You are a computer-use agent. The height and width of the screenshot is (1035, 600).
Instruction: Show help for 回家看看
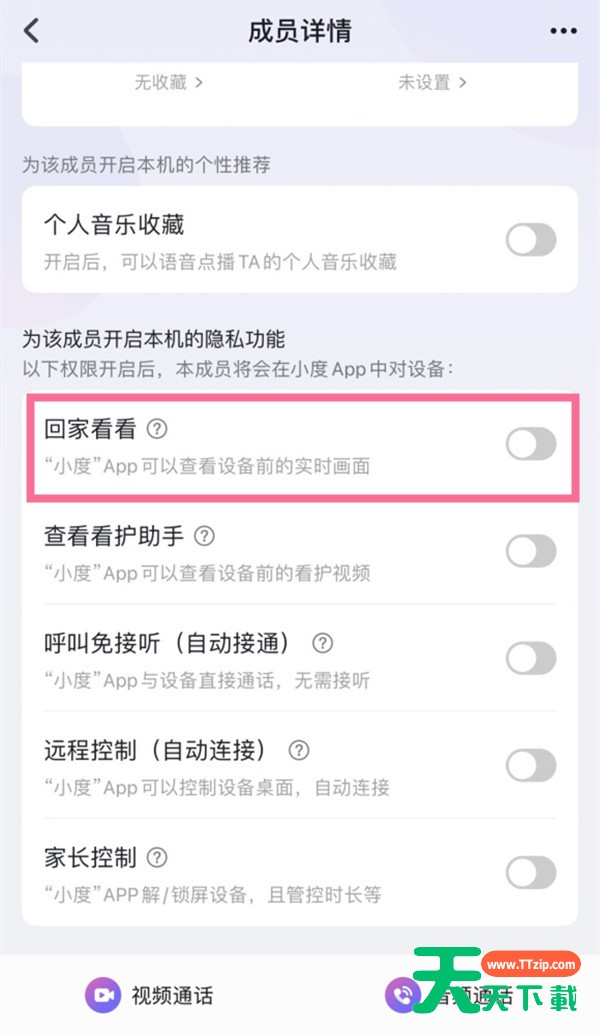point(157,429)
